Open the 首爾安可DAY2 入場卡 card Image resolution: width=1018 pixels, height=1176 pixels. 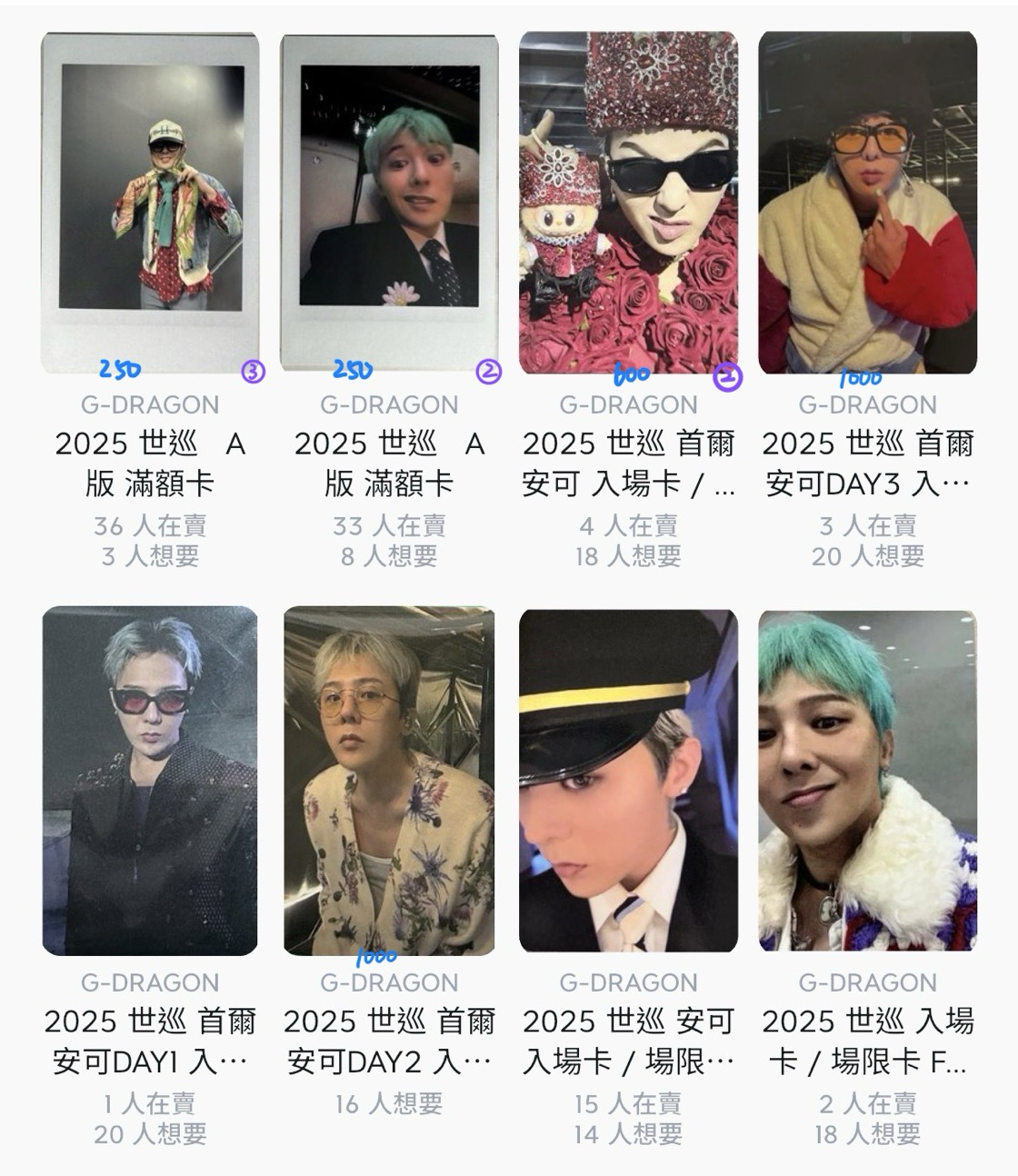point(389,780)
